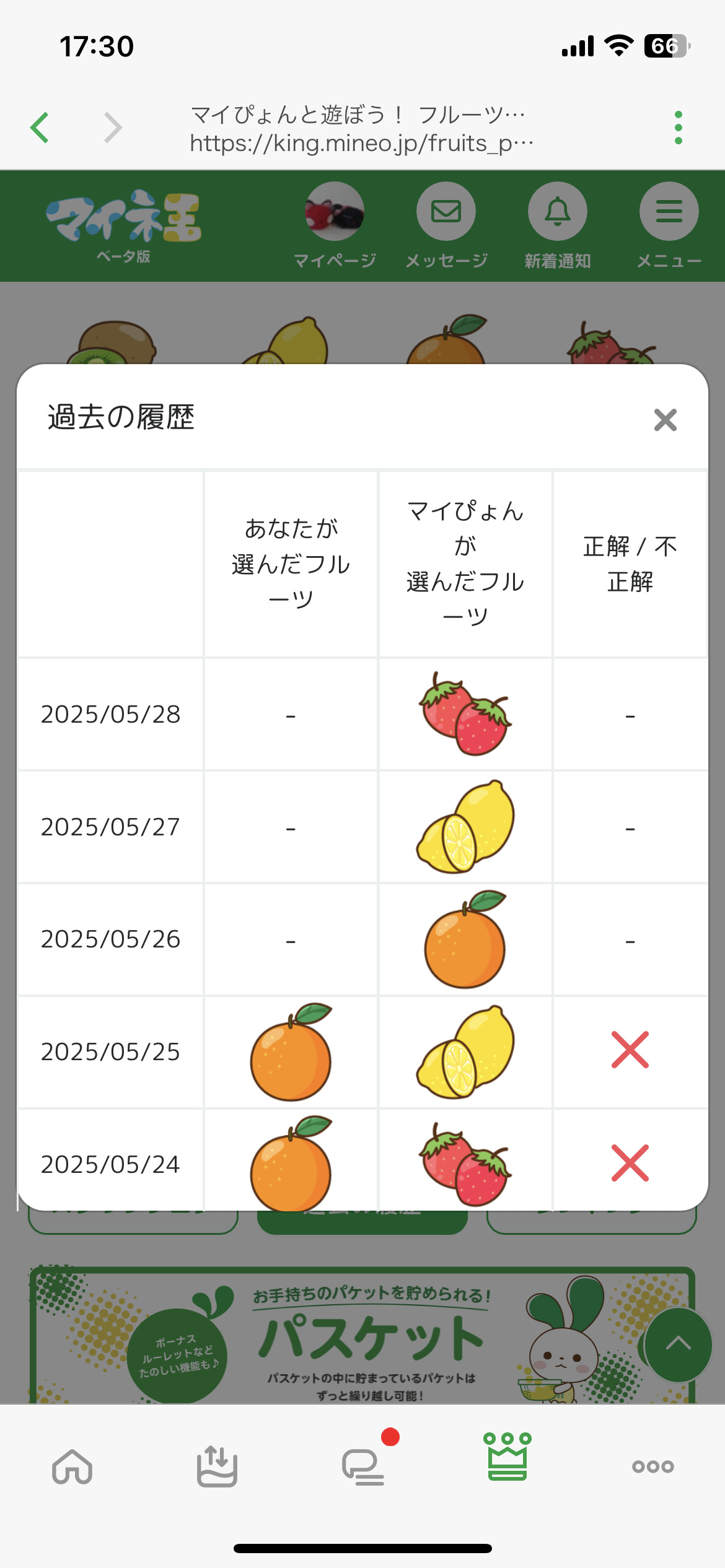Image resolution: width=725 pixels, height=1568 pixels.
Task: Close the 過去の履歴 history dialog
Action: [665, 420]
